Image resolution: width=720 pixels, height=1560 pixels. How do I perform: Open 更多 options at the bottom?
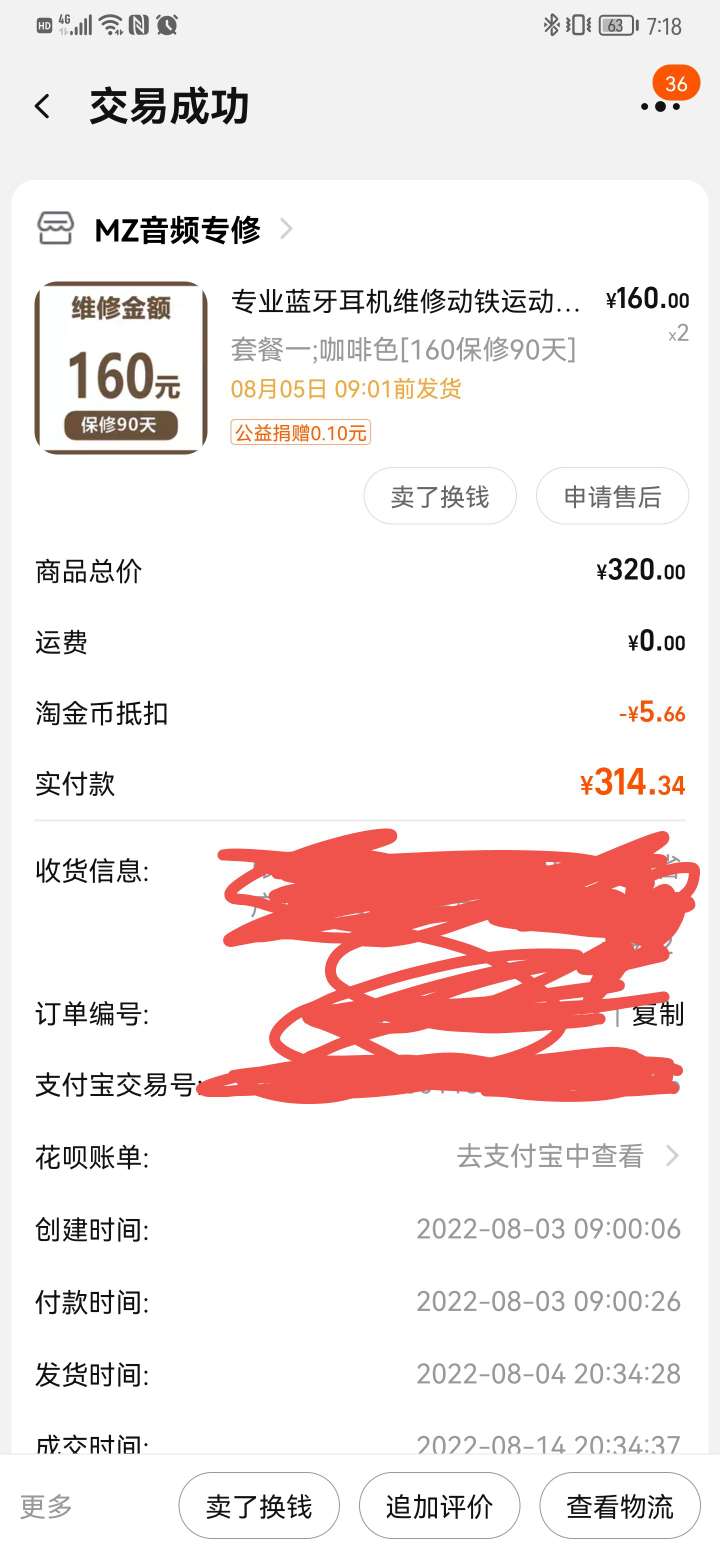coord(46,1507)
